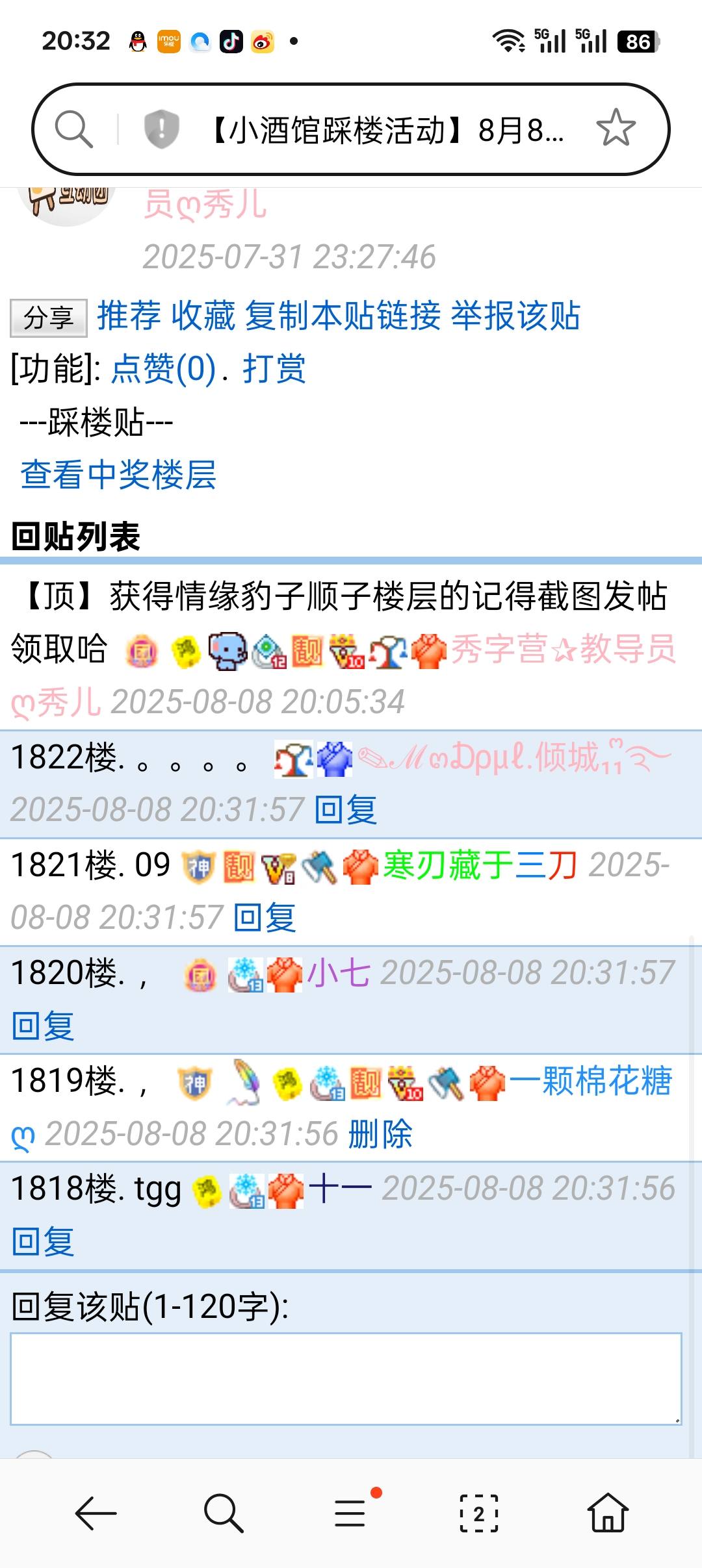This screenshot has height=1568, width=702.
Task: Reply to floor 1820 by 小七
Action: click(43, 1026)
